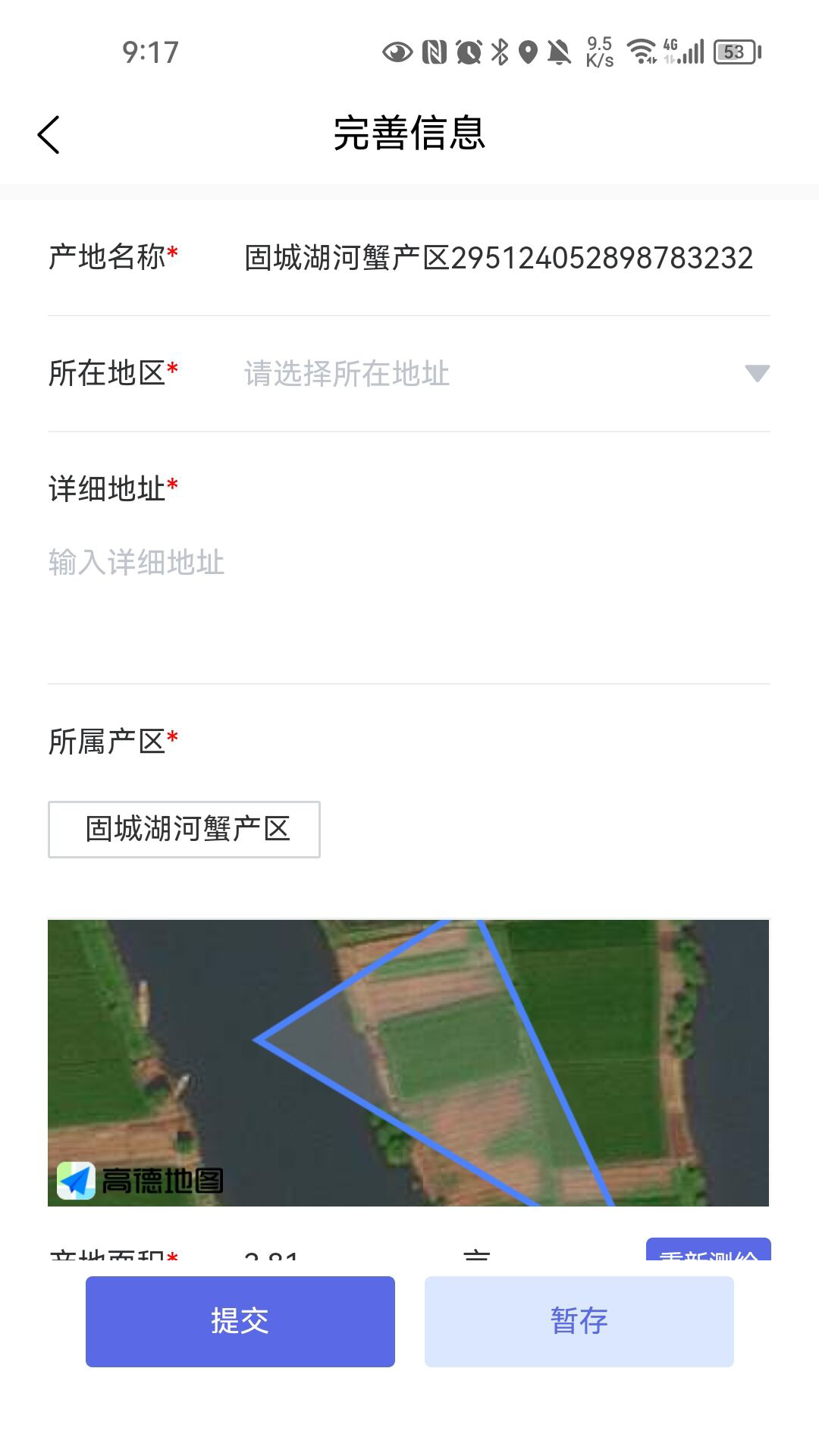Tap the back arrow at top left
The image size is (819, 1456).
[x=49, y=135]
